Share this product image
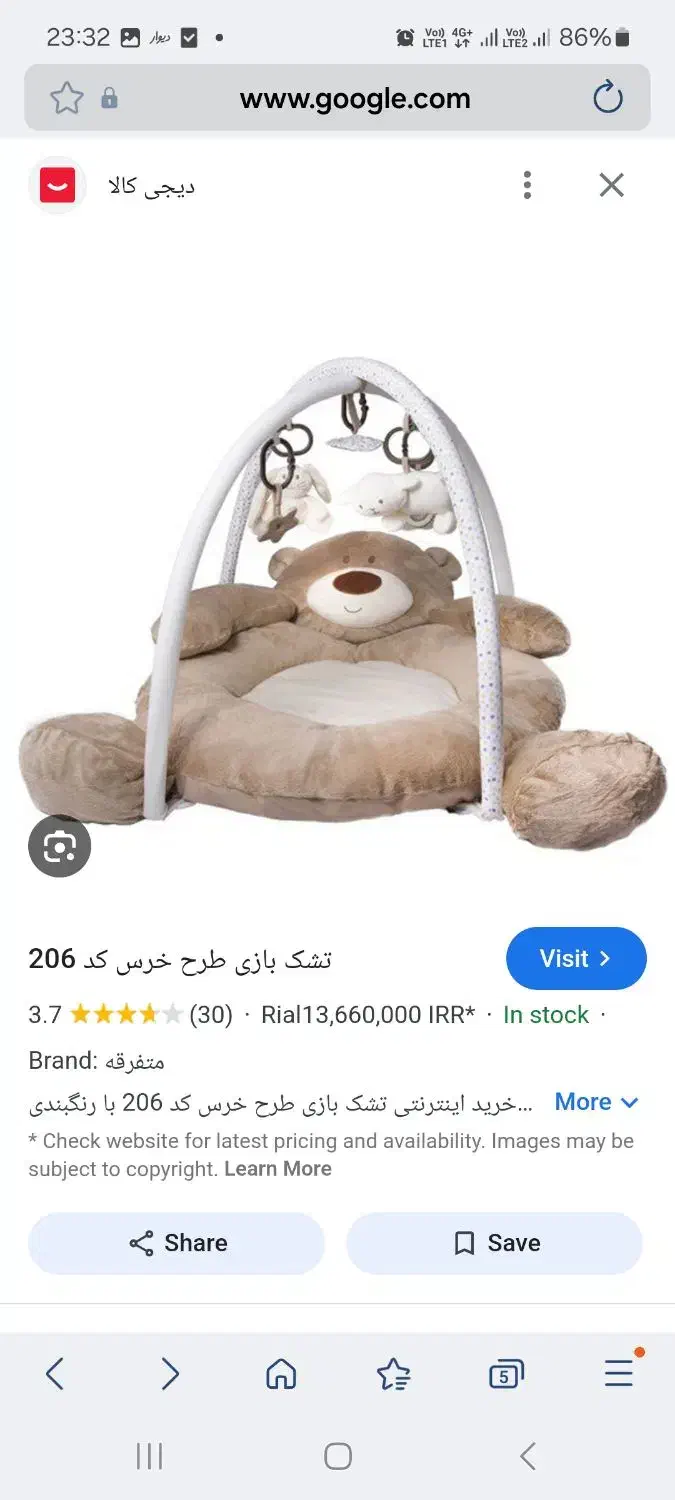 click(x=177, y=1243)
